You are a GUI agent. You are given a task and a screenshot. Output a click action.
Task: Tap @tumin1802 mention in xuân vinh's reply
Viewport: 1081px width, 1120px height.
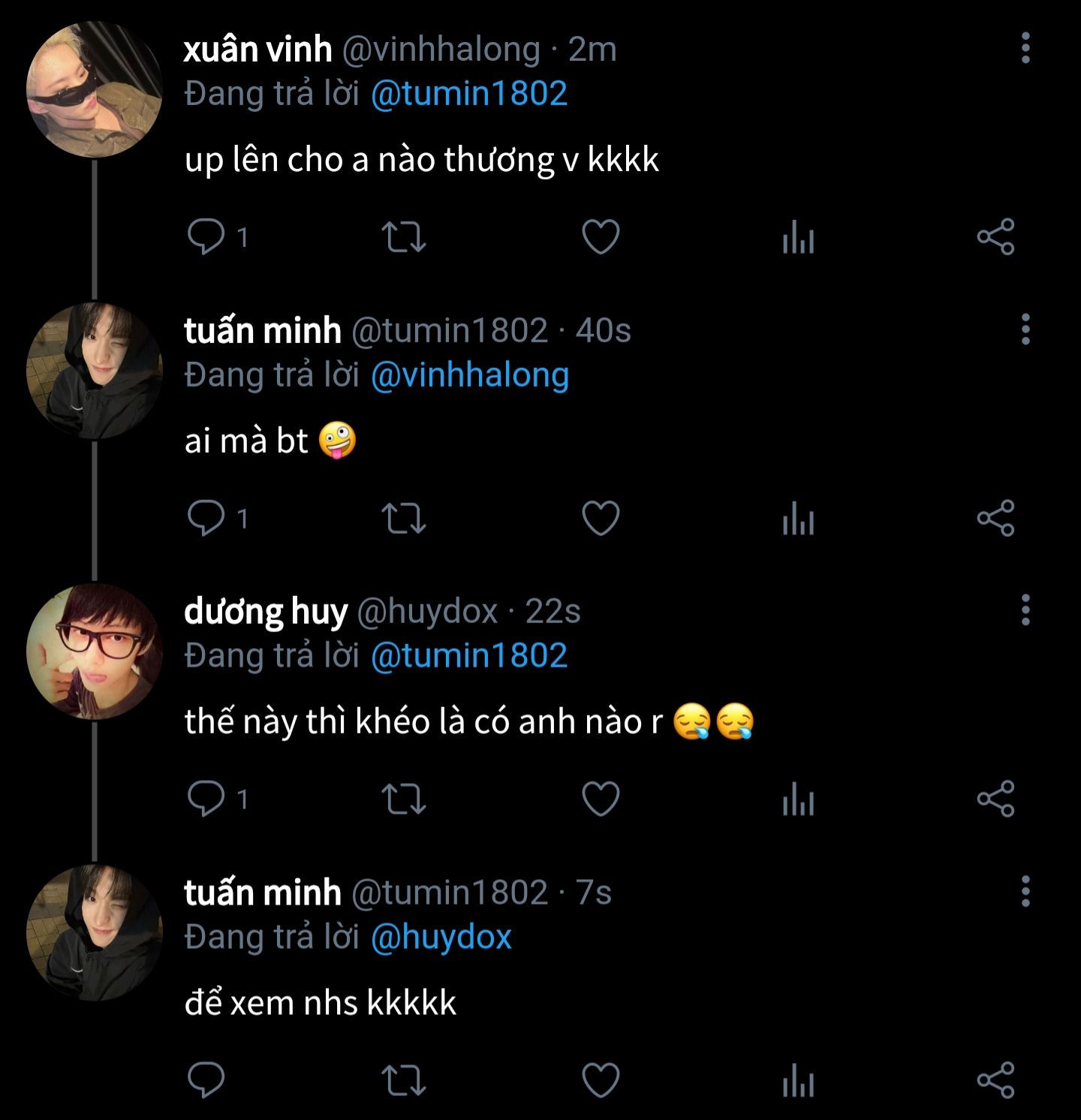point(469,94)
